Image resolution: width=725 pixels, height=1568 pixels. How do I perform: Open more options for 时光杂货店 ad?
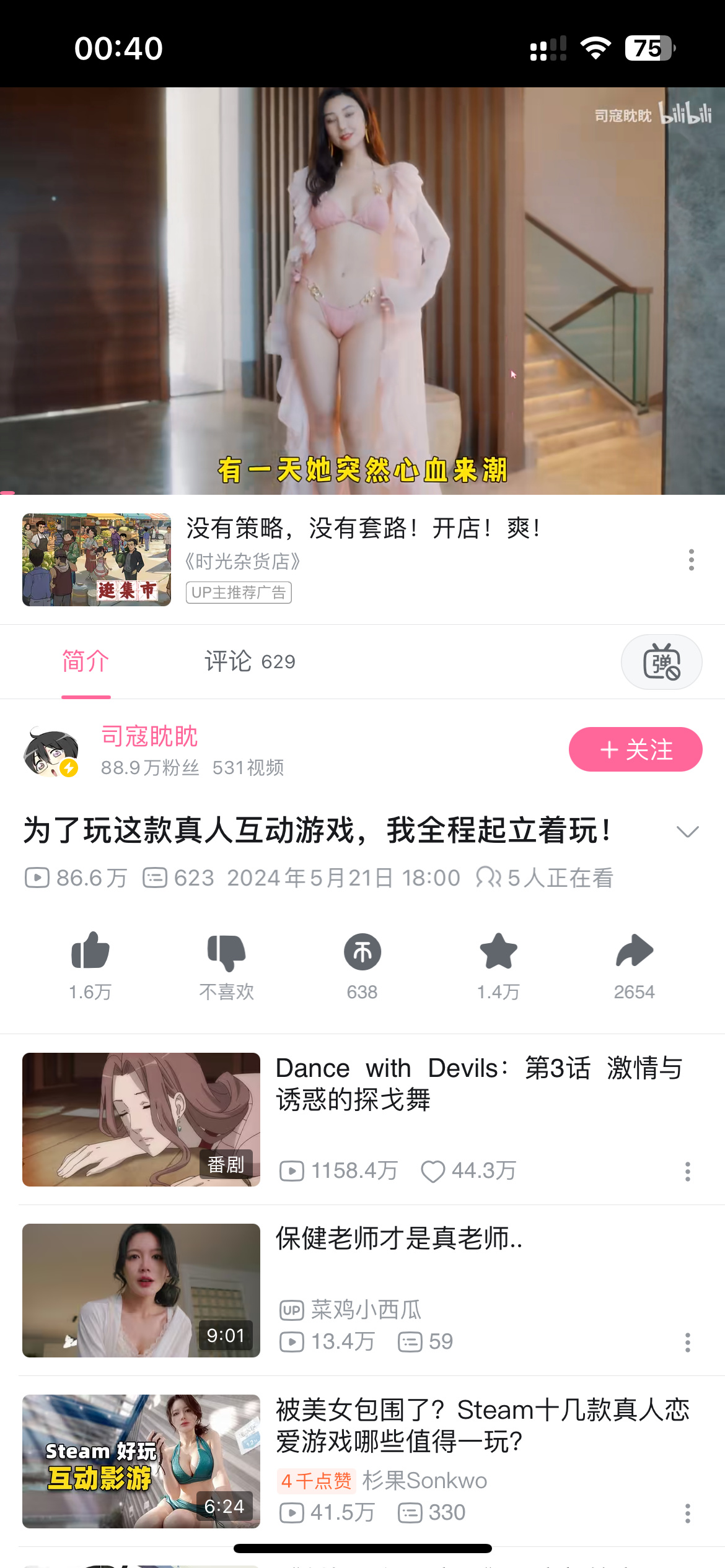point(691,560)
